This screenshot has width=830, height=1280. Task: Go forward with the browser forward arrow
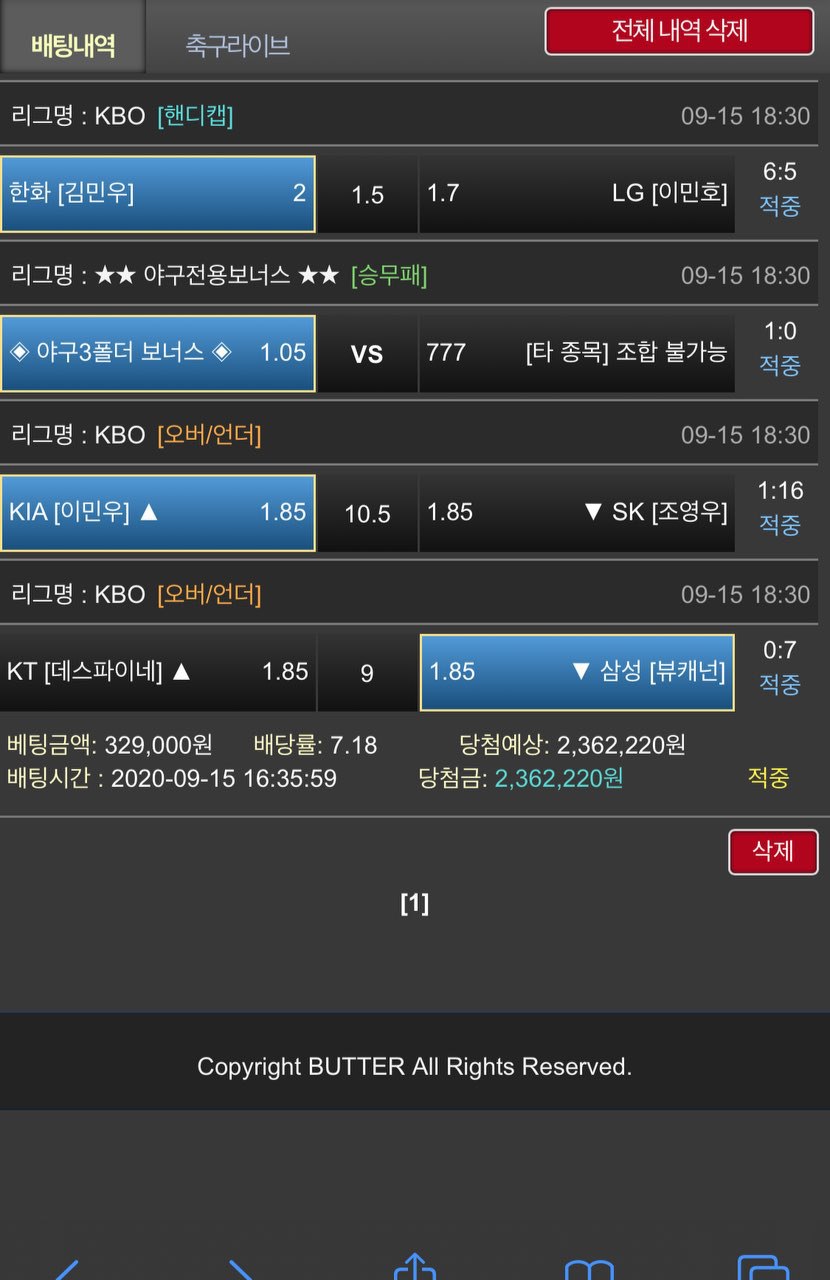[241, 1268]
